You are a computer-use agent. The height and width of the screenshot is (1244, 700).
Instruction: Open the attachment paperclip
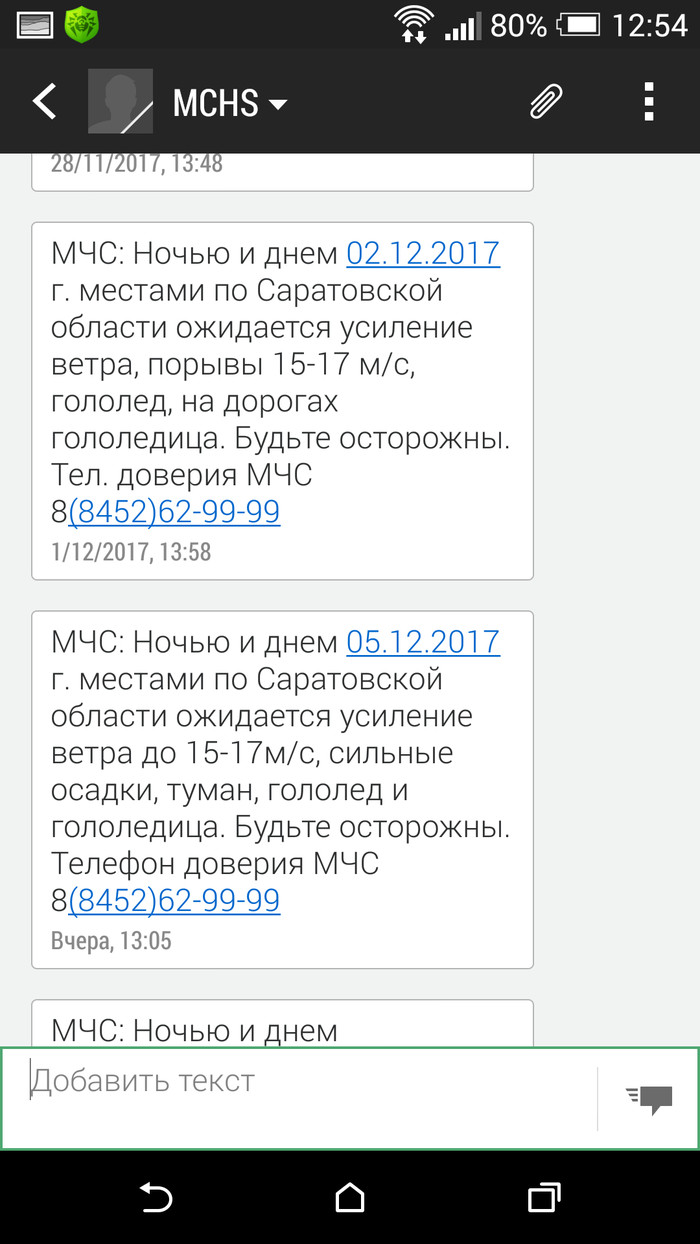click(x=546, y=101)
